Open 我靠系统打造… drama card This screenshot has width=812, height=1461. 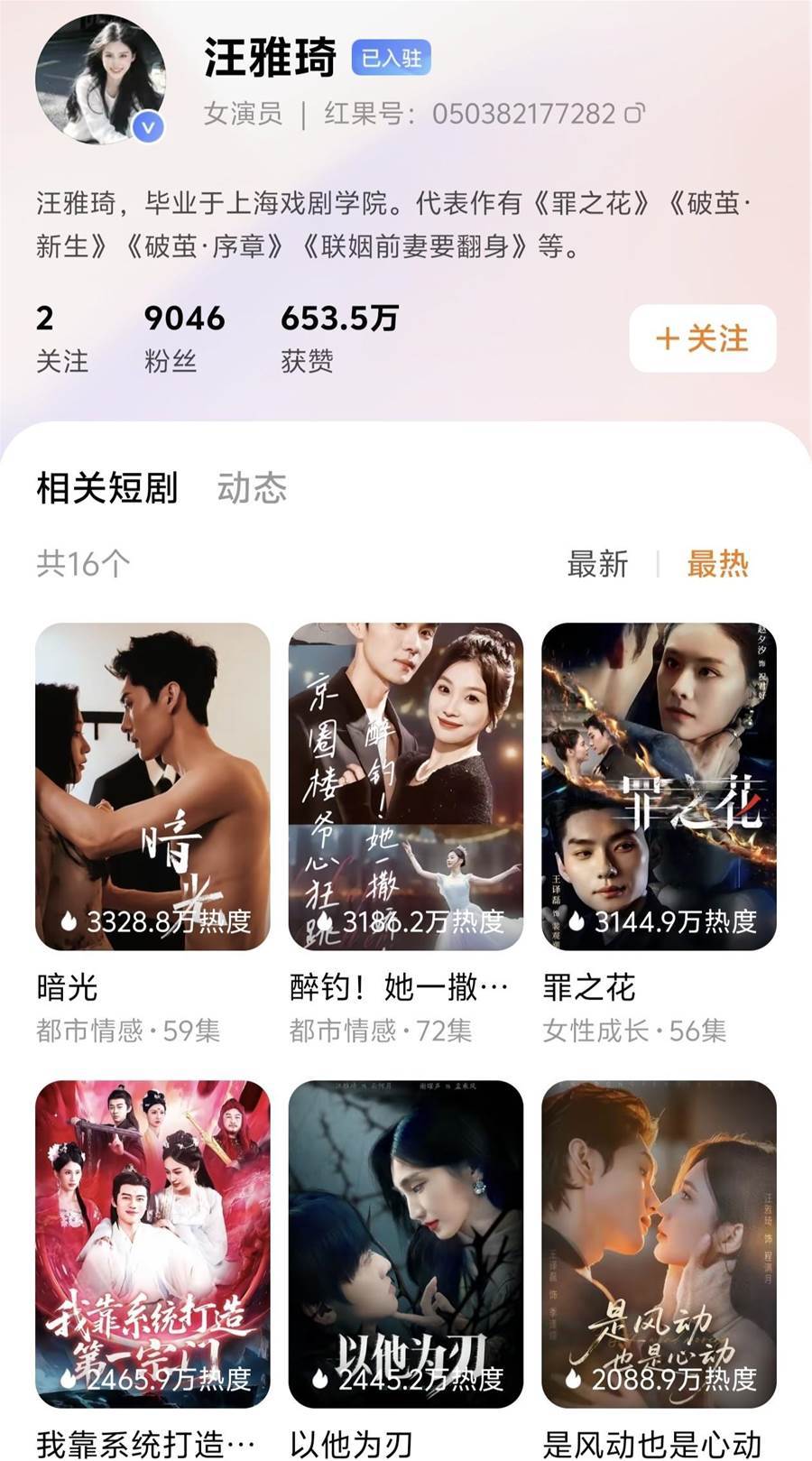152,1244
